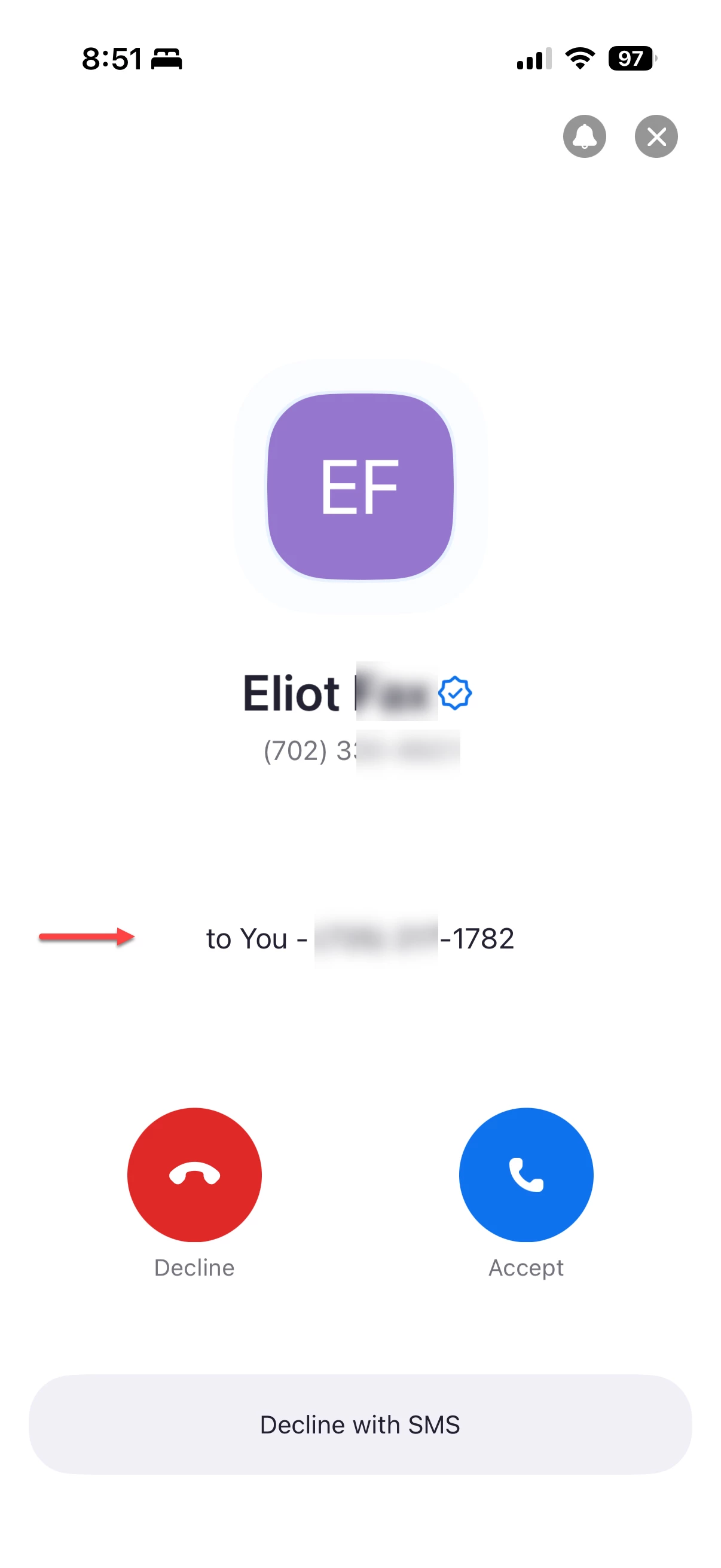Accept the incoming call from Eliot

point(526,1174)
